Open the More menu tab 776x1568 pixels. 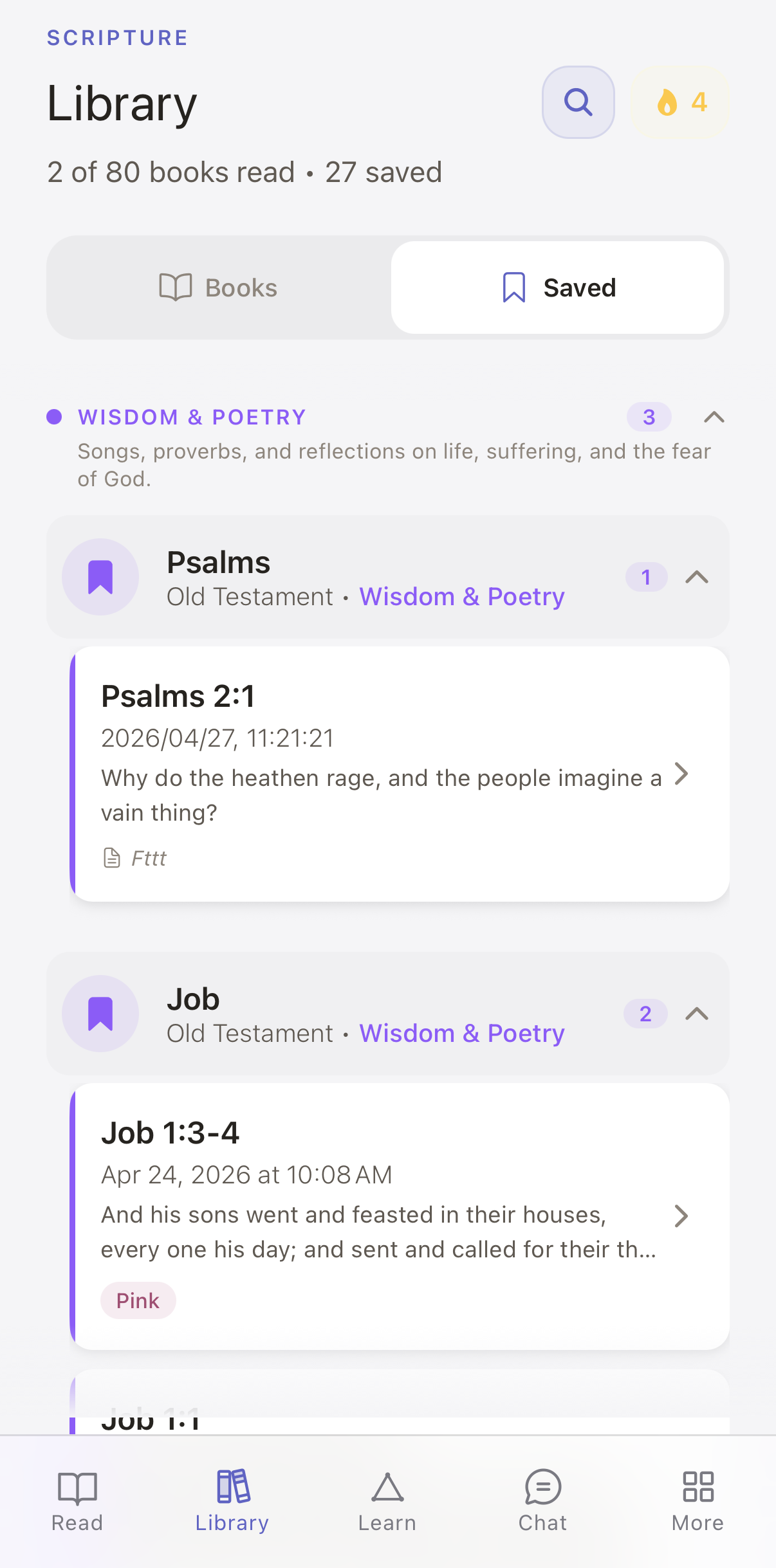coord(697,1500)
